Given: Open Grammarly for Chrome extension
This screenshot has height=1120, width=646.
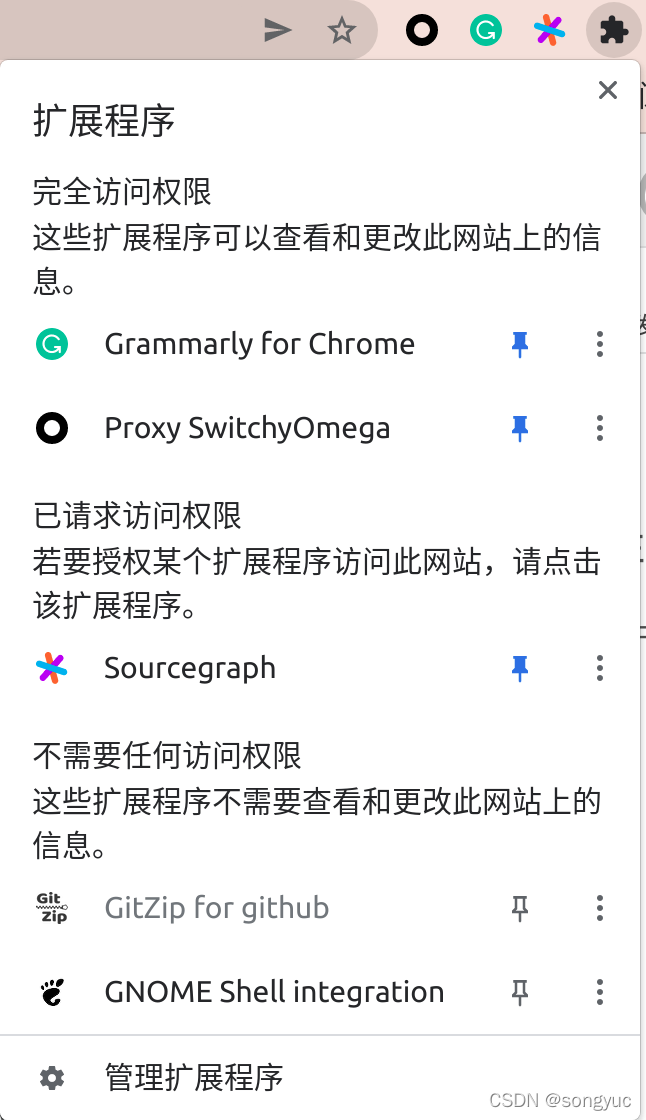Looking at the screenshot, I should (259, 344).
